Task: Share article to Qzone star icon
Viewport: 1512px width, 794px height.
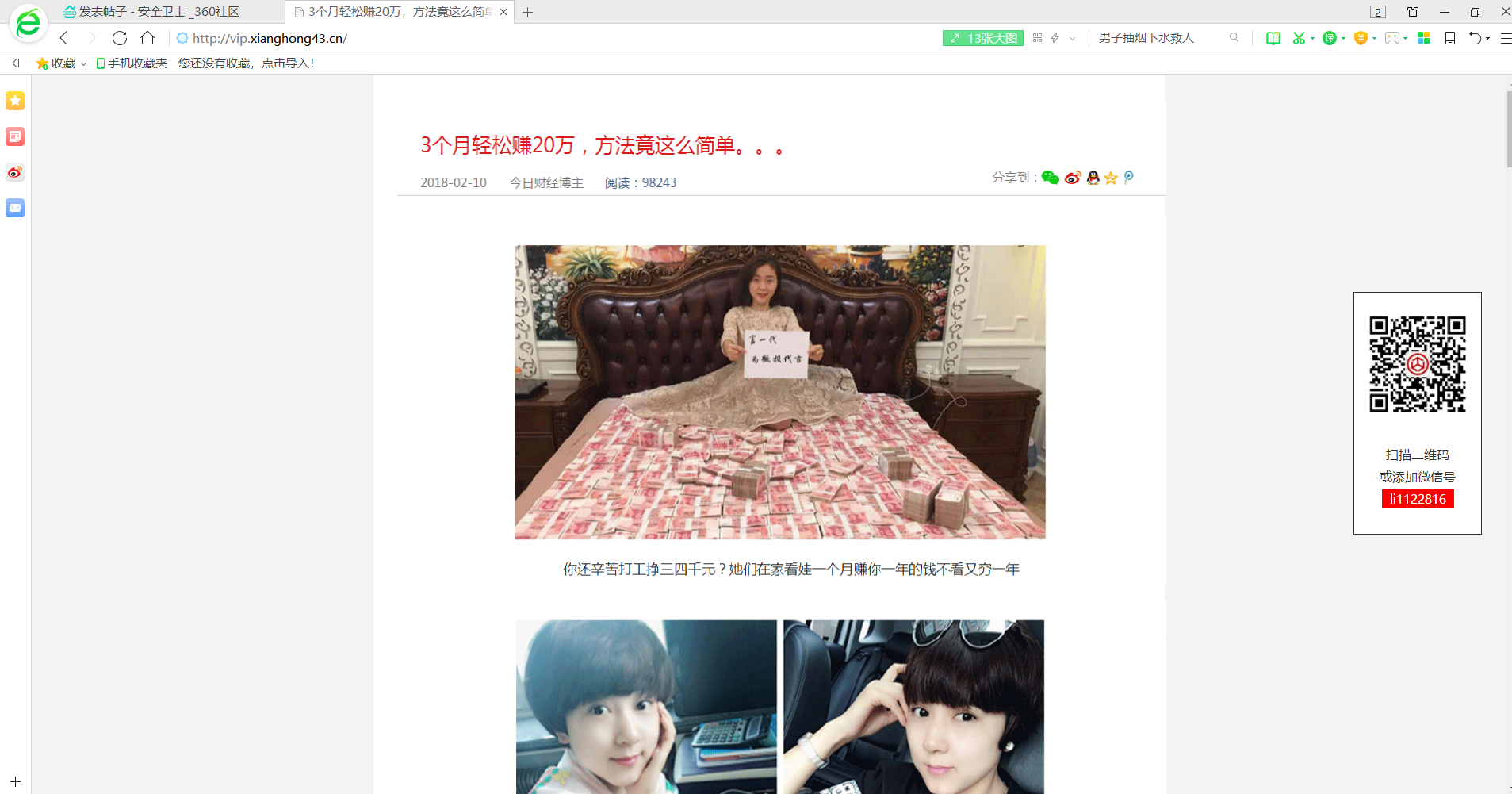Action: coord(1111,178)
